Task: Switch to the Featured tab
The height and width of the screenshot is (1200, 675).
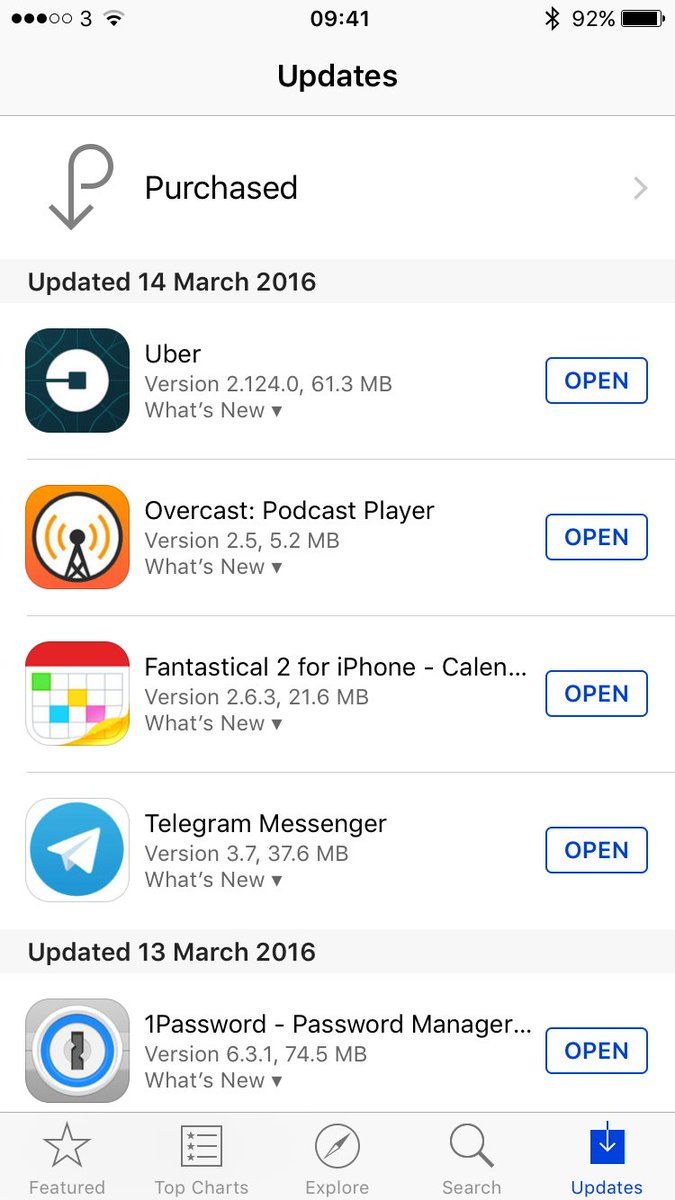Action: [x=67, y=1158]
